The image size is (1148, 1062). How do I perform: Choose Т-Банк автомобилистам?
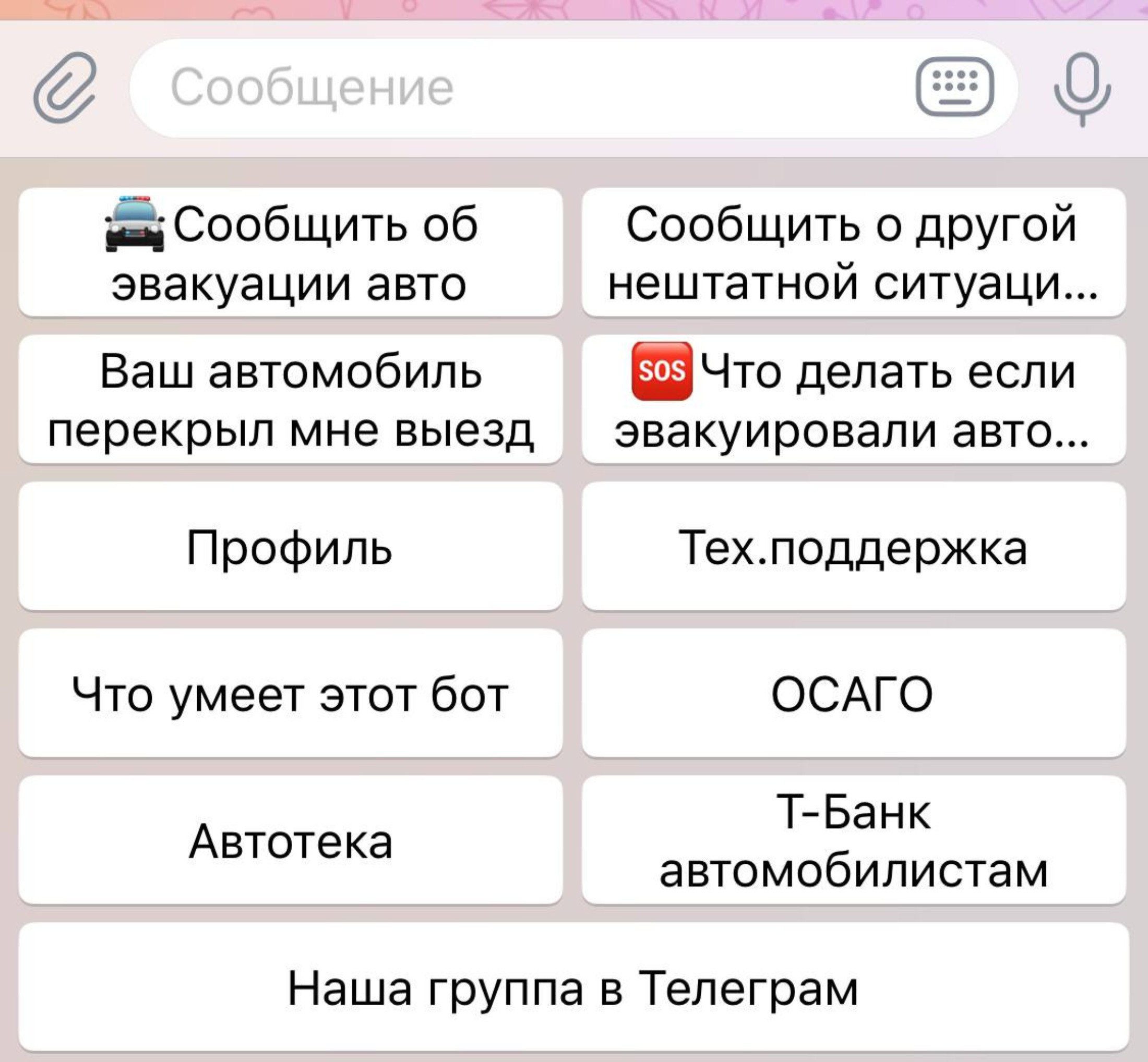[x=853, y=840]
